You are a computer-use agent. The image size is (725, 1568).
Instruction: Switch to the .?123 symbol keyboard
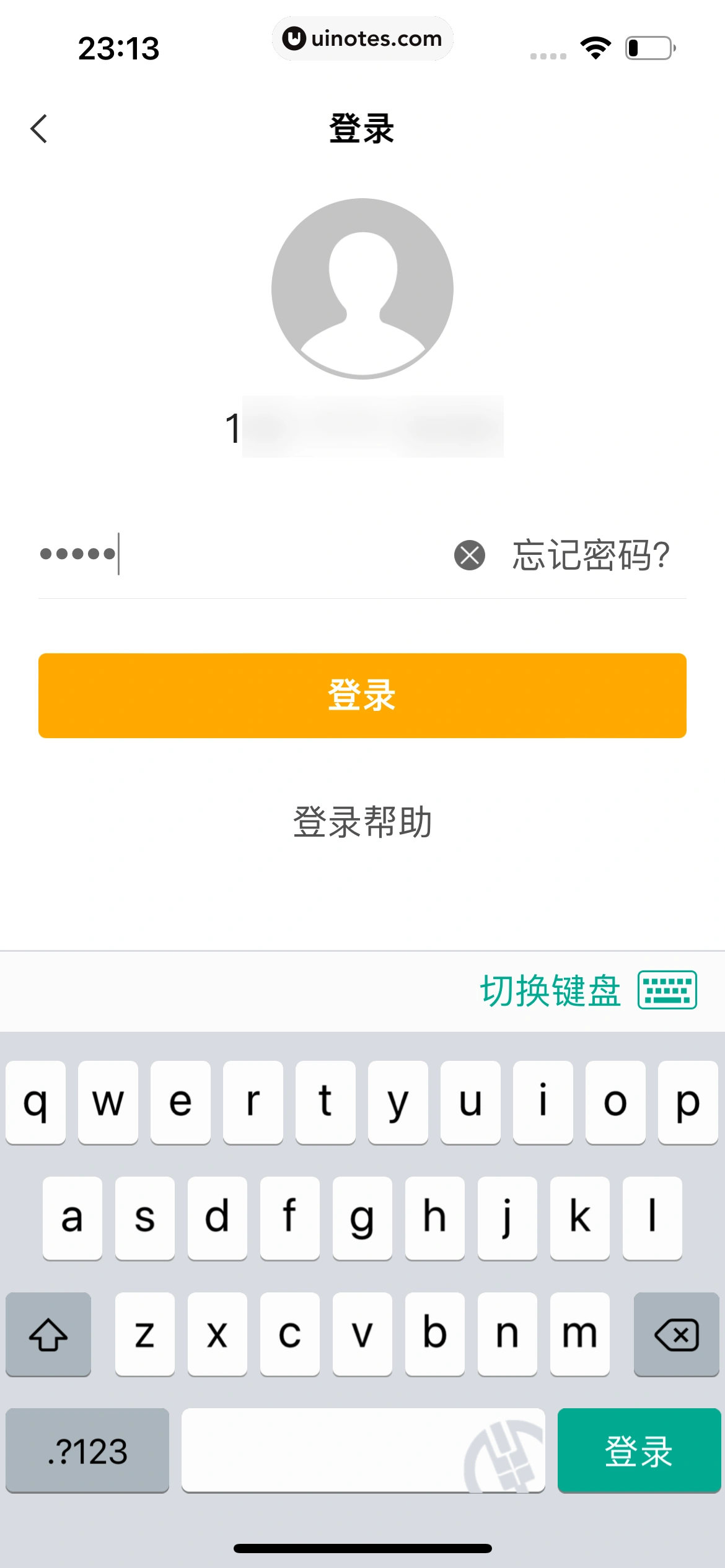pyautogui.click(x=87, y=1450)
